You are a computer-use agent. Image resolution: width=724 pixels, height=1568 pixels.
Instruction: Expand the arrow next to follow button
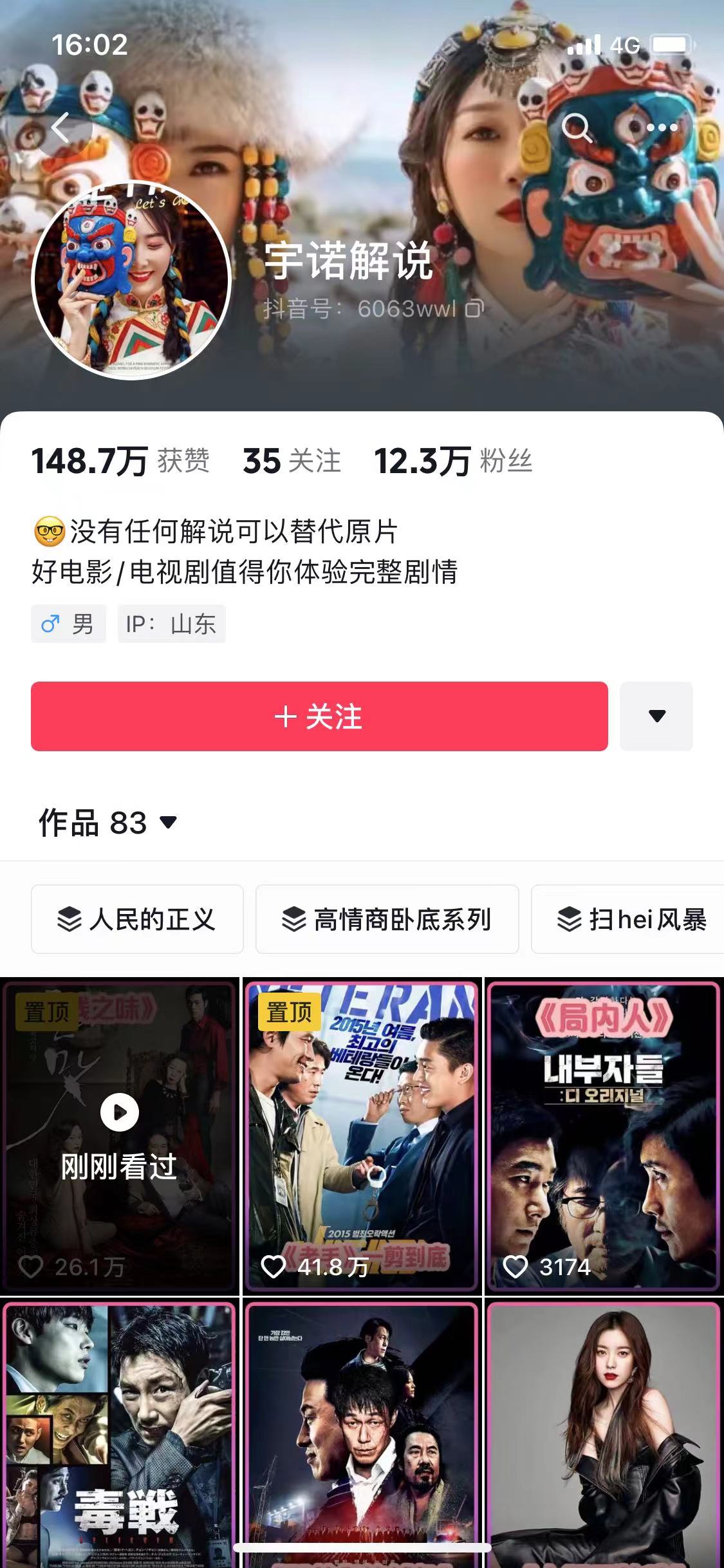click(656, 716)
